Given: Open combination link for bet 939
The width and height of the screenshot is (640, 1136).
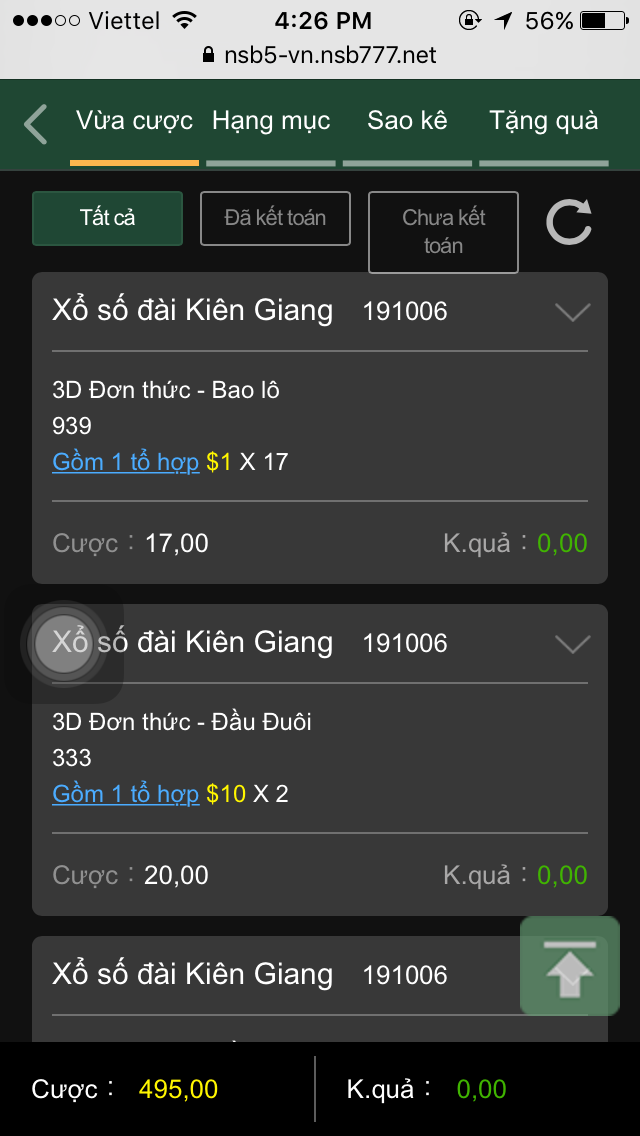Looking at the screenshot, I should click(x=126, y=463).
